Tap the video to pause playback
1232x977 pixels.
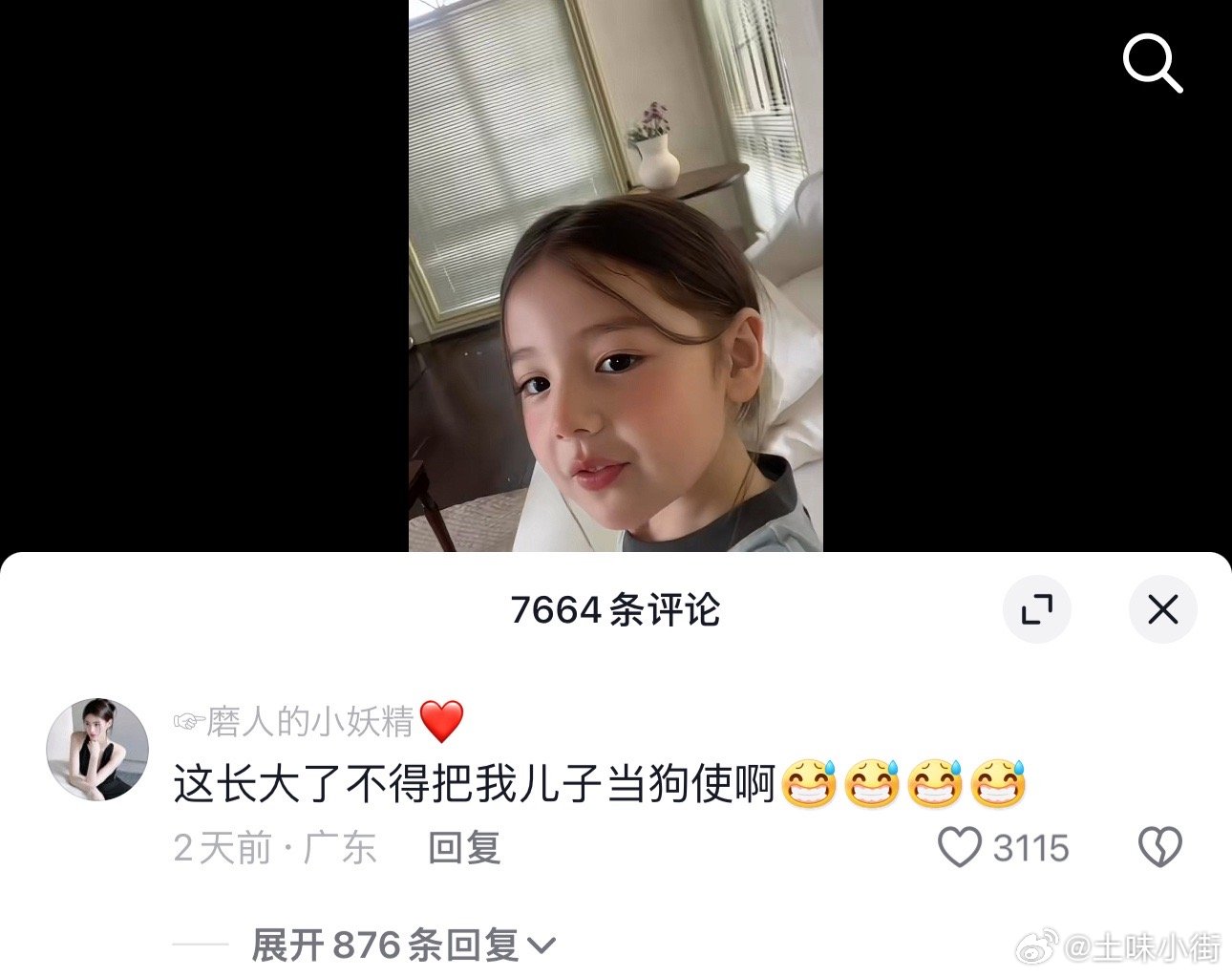pyautogui.click(x=615, y=277)
